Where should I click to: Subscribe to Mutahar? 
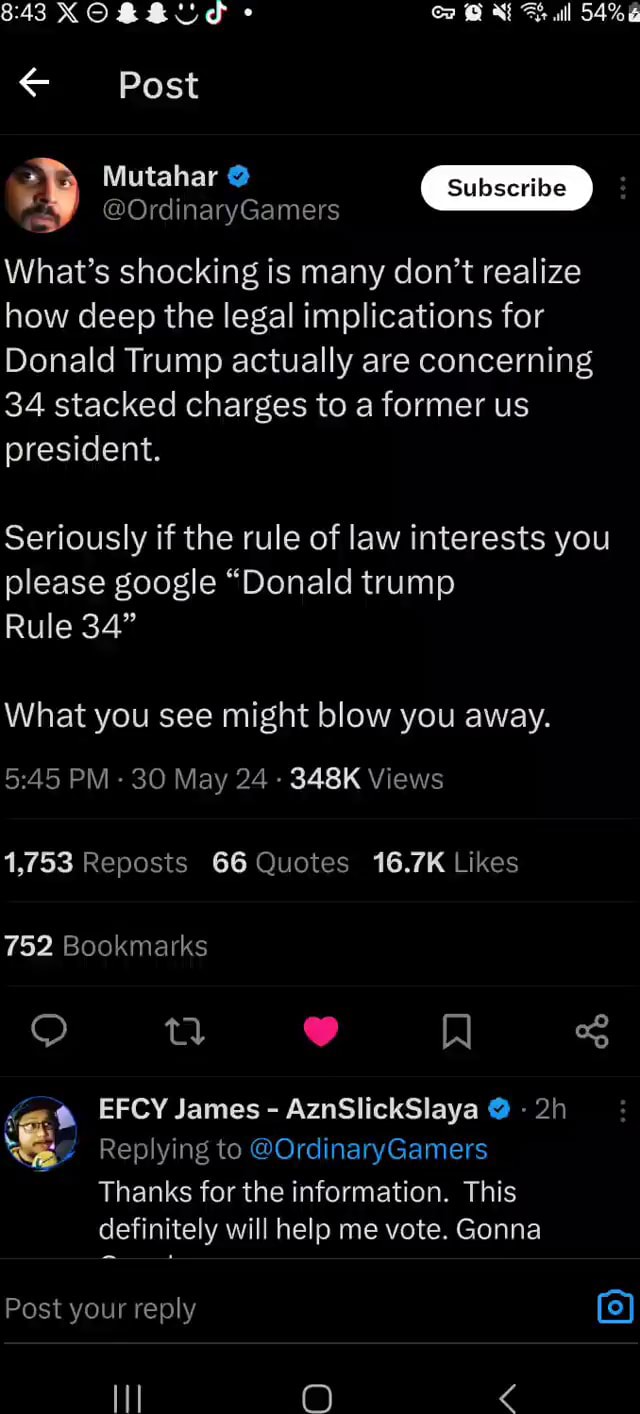[506, 188]
